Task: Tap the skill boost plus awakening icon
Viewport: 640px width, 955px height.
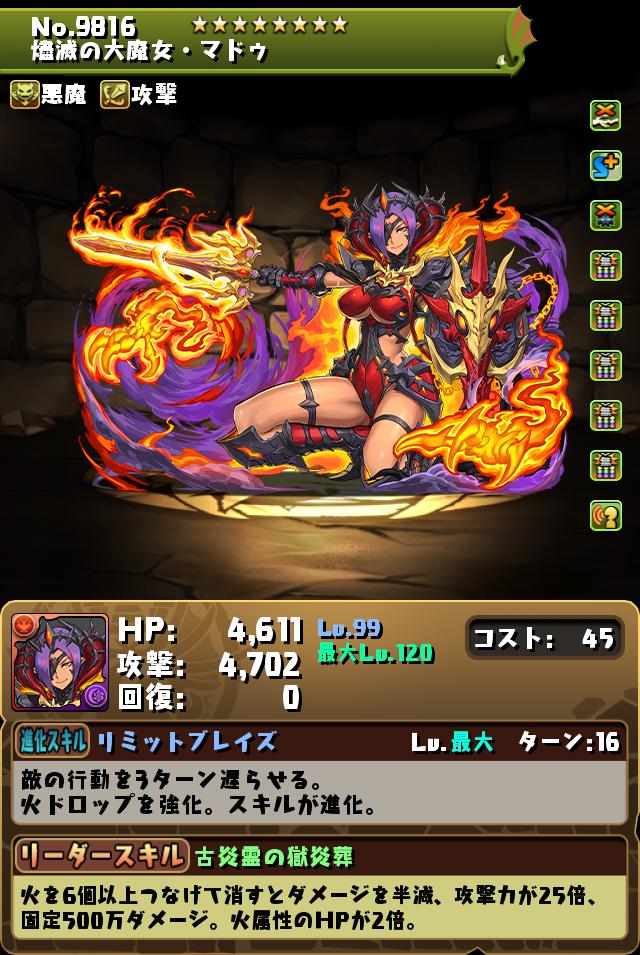Action: click(605, 165)
